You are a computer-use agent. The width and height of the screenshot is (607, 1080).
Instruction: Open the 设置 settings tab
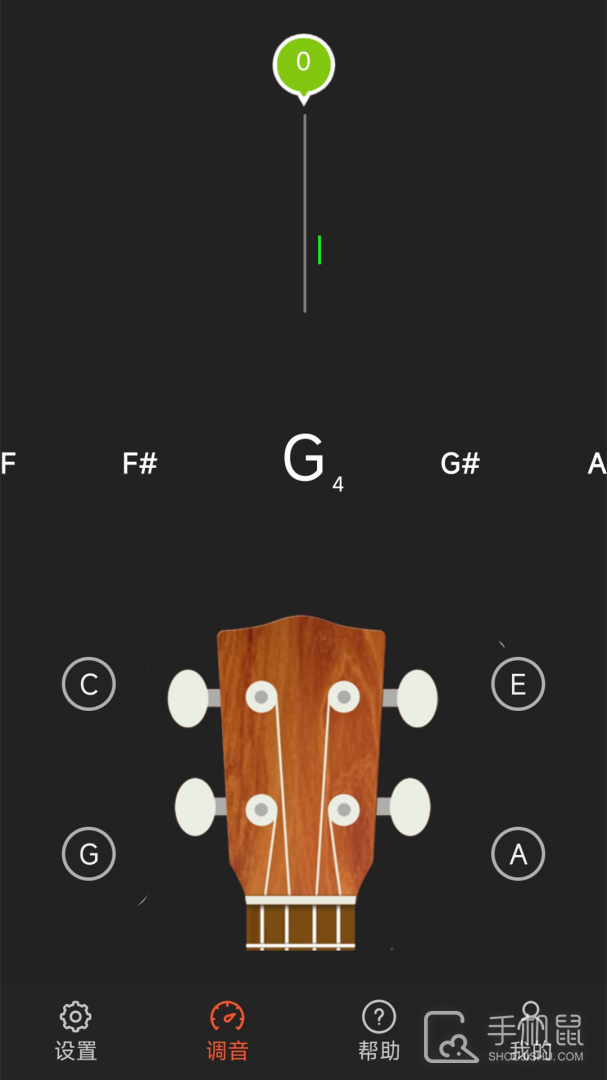(75, 1031)
